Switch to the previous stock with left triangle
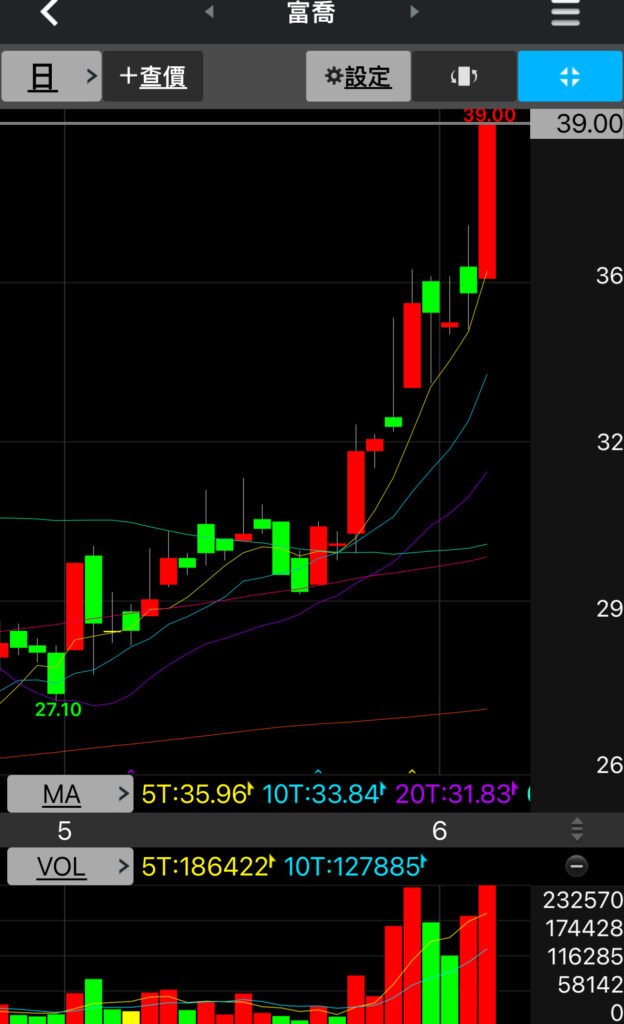The width and height of the screenshot is (624, 1024). pos(210,11)
